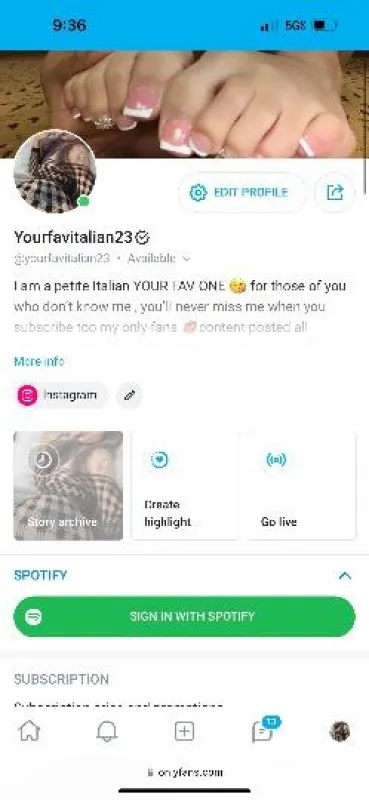
Task: Change the Available status dropdown
Action: (x=158, y=258)
